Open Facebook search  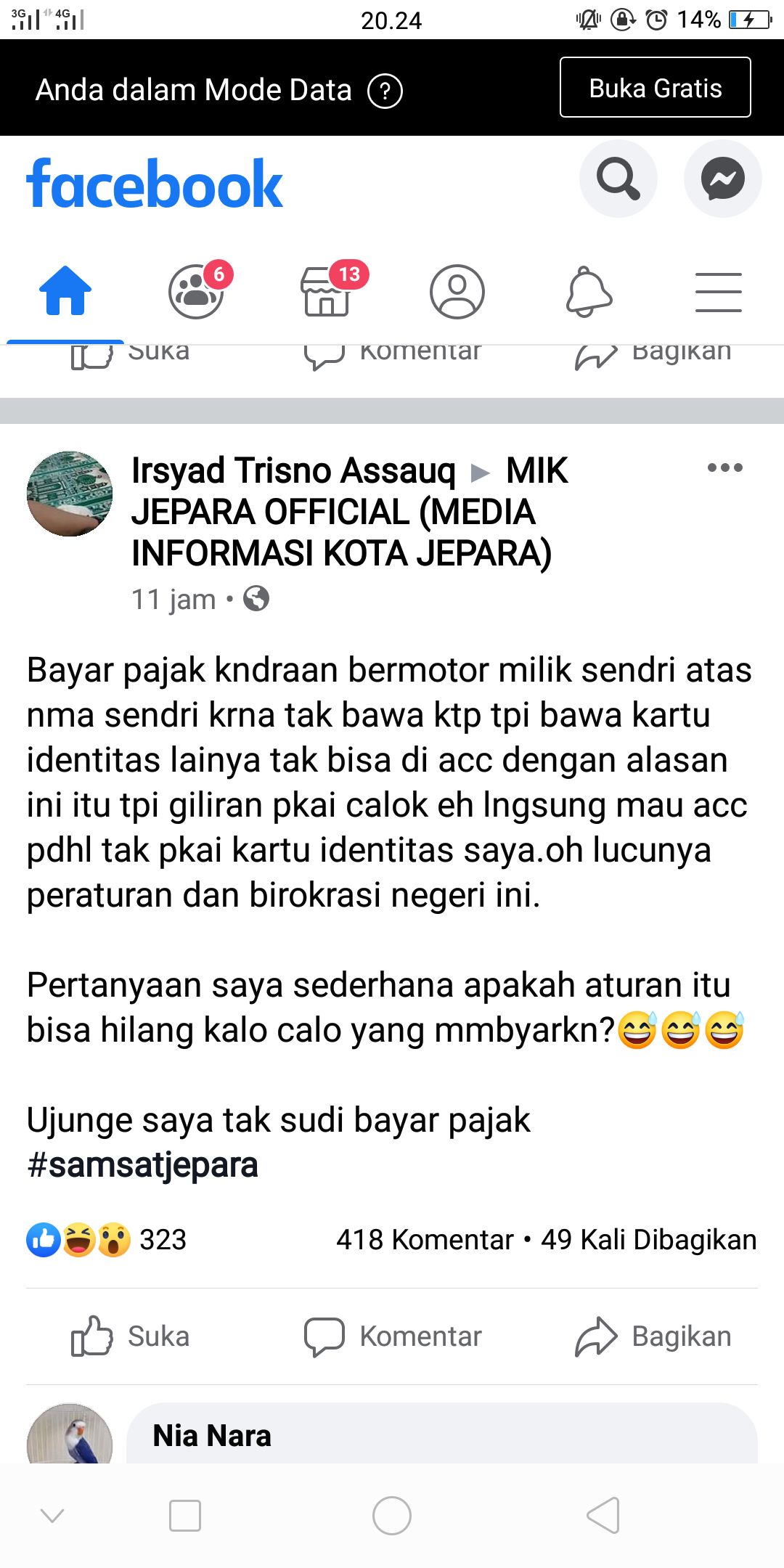tap(618, 179)
